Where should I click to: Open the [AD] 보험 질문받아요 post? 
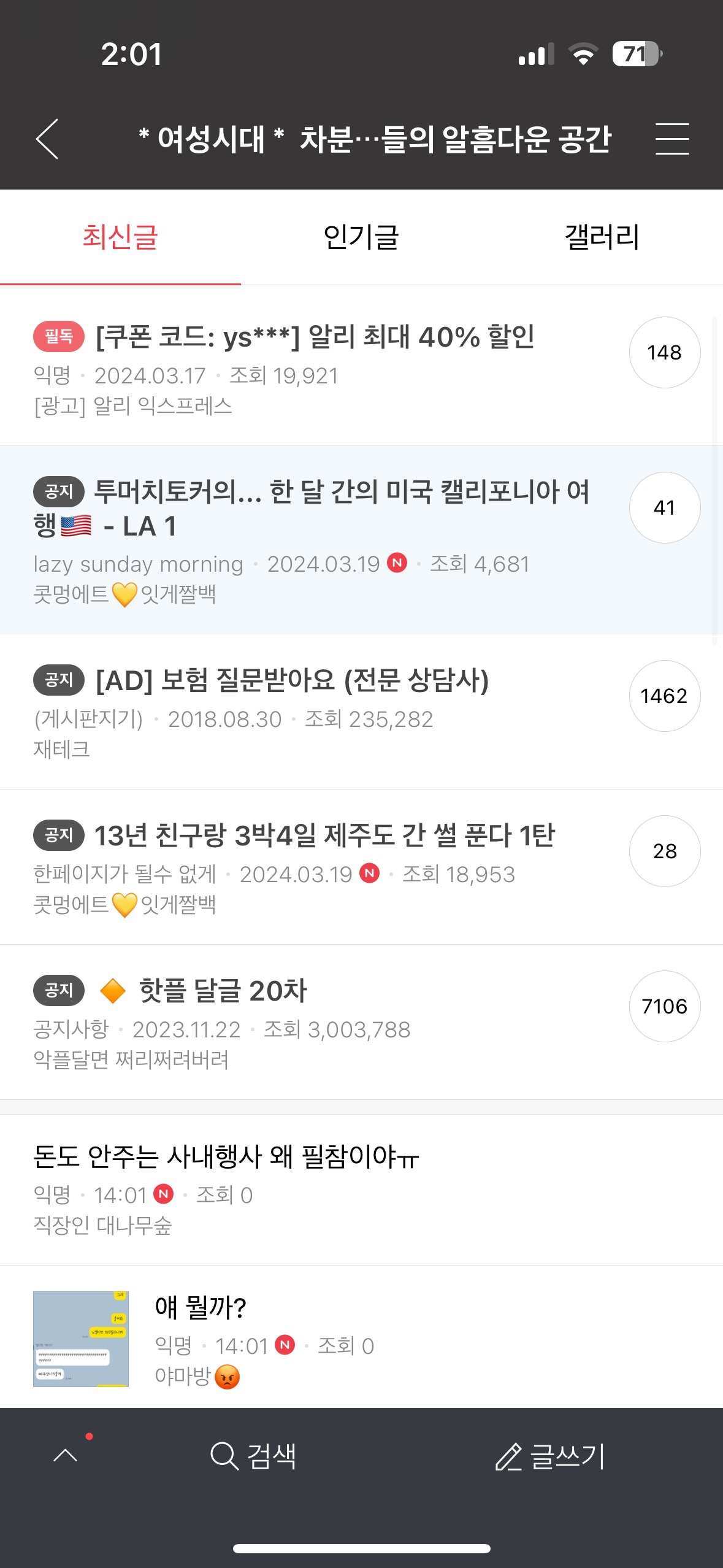pyautogui.click(x=292, y=680)
